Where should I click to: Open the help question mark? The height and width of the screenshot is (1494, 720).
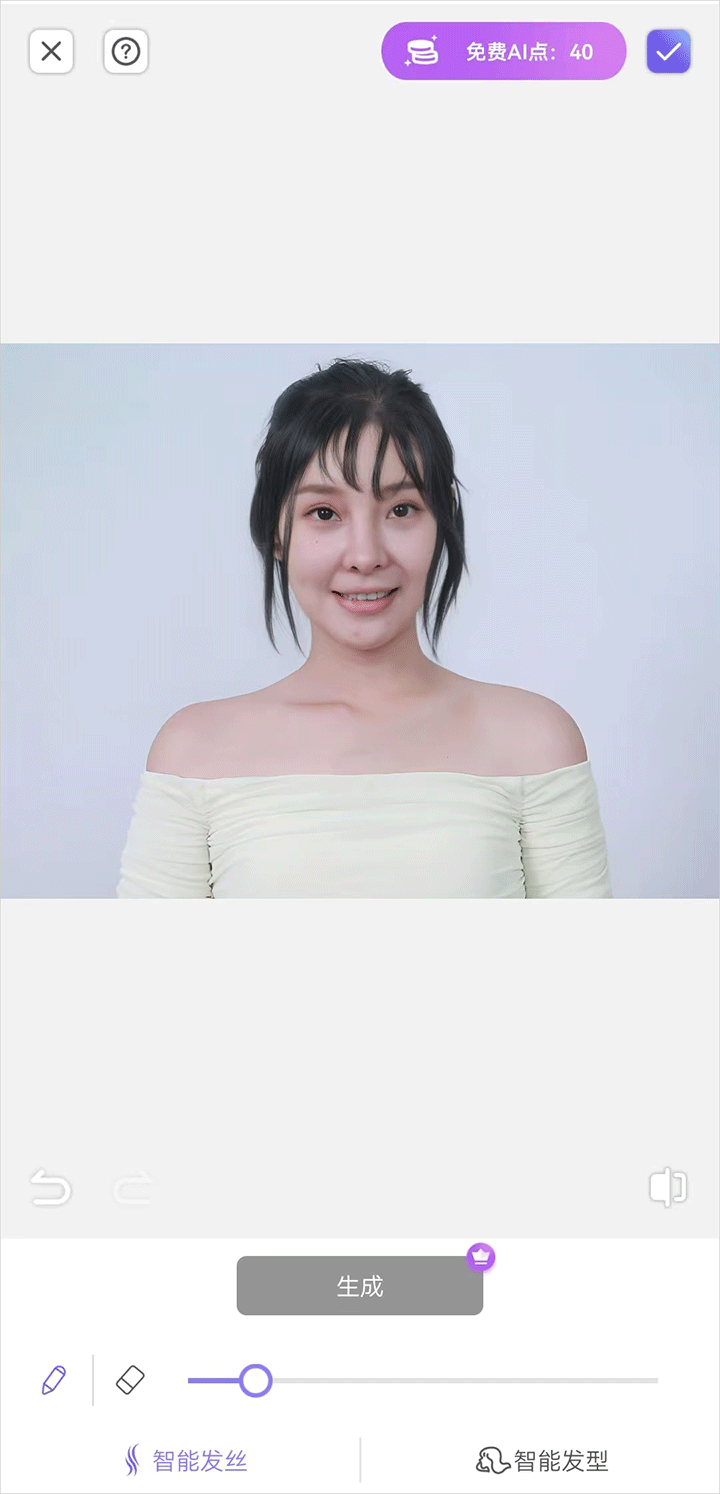(x=126, y=51)
